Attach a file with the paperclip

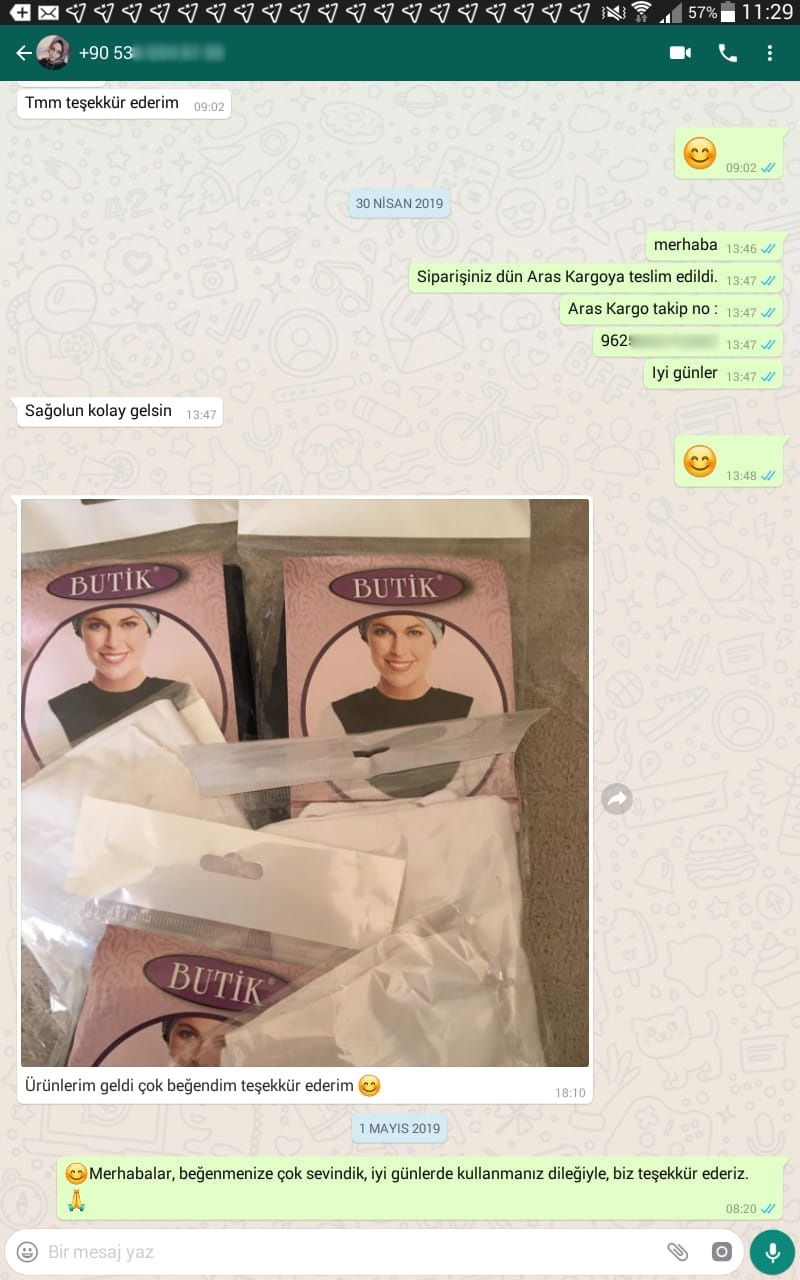coord(677,1251)
